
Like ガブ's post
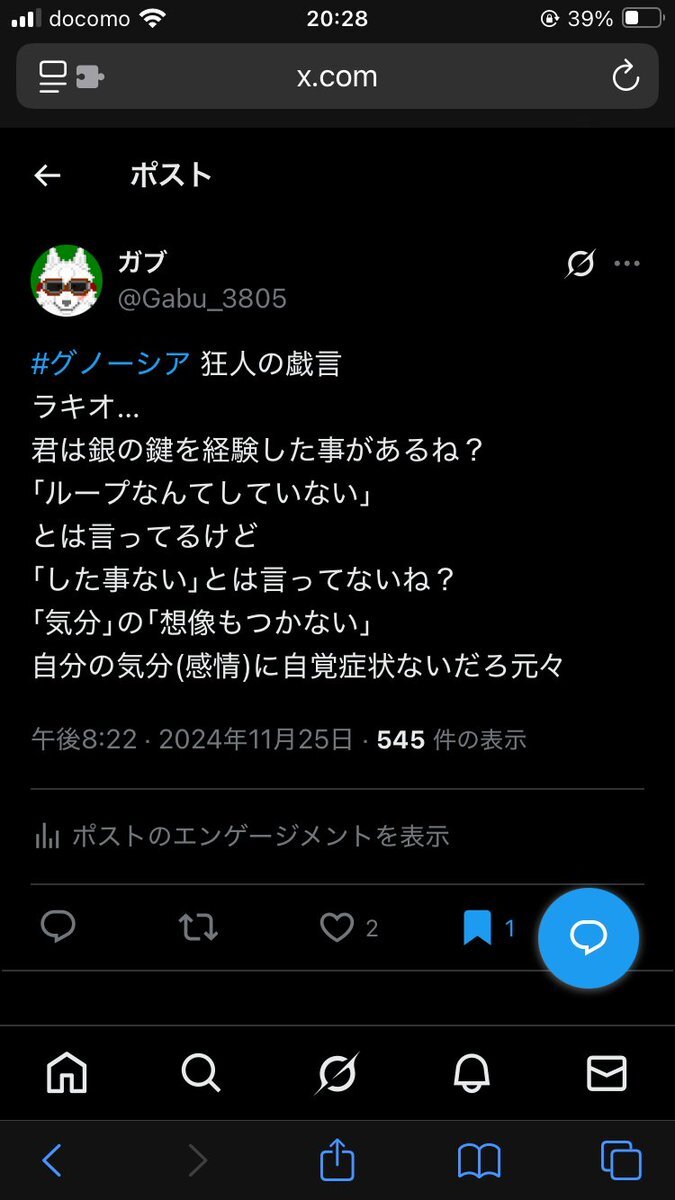point(337,928)
